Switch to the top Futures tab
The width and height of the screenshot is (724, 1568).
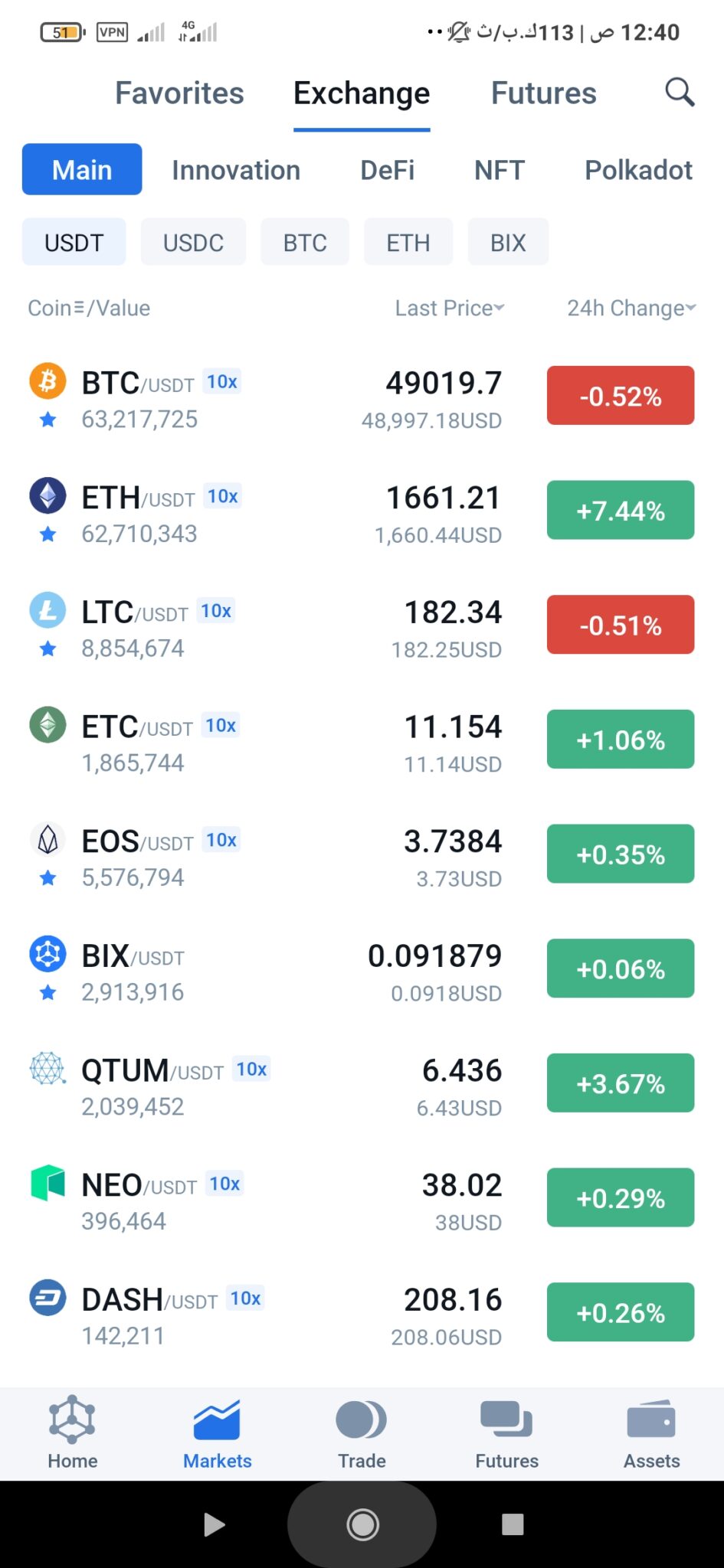pyautogui.click(x=543, y=93)
